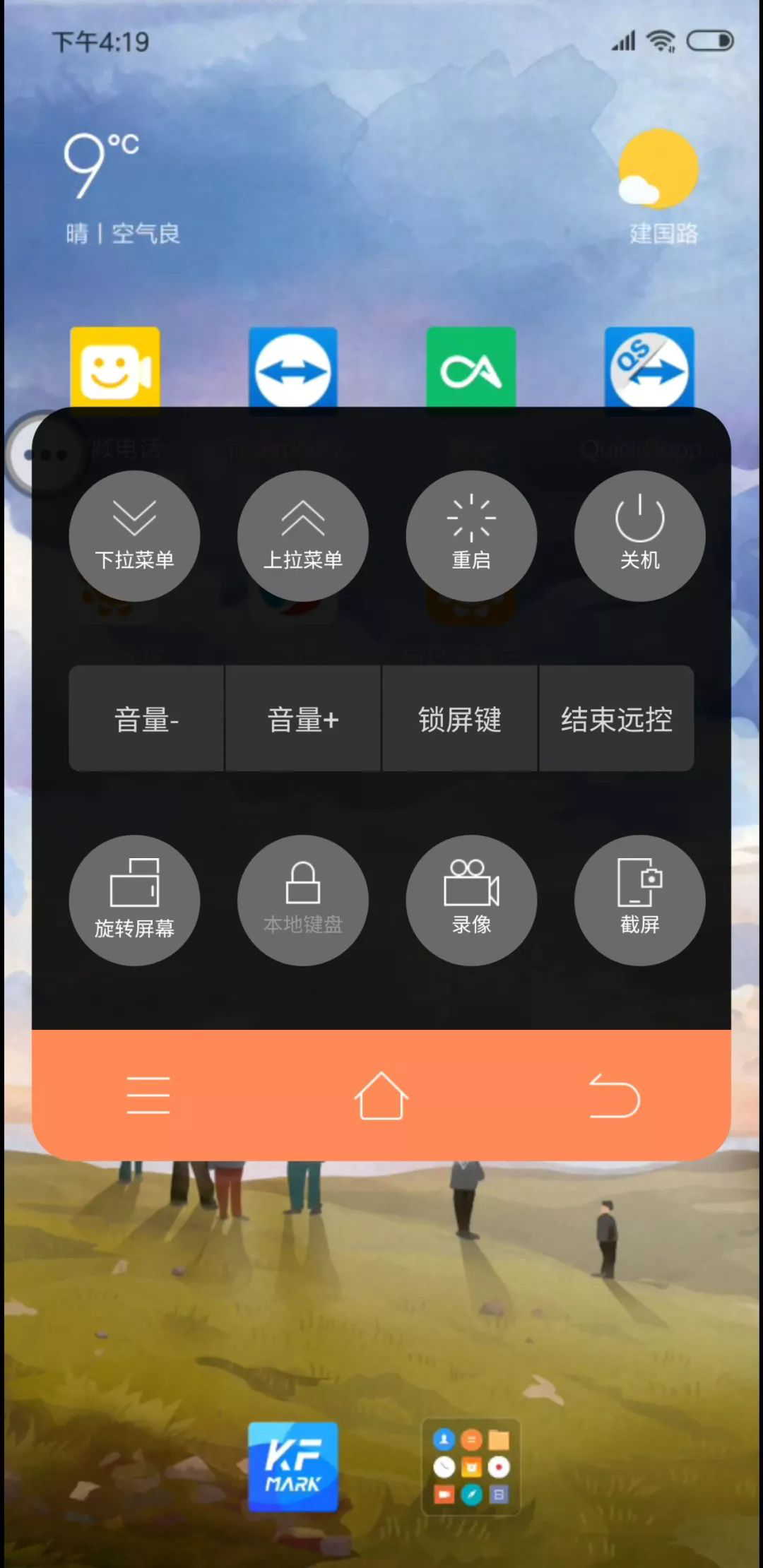
Task: Take a screenshot with 截屏
Action: [639, 900]
